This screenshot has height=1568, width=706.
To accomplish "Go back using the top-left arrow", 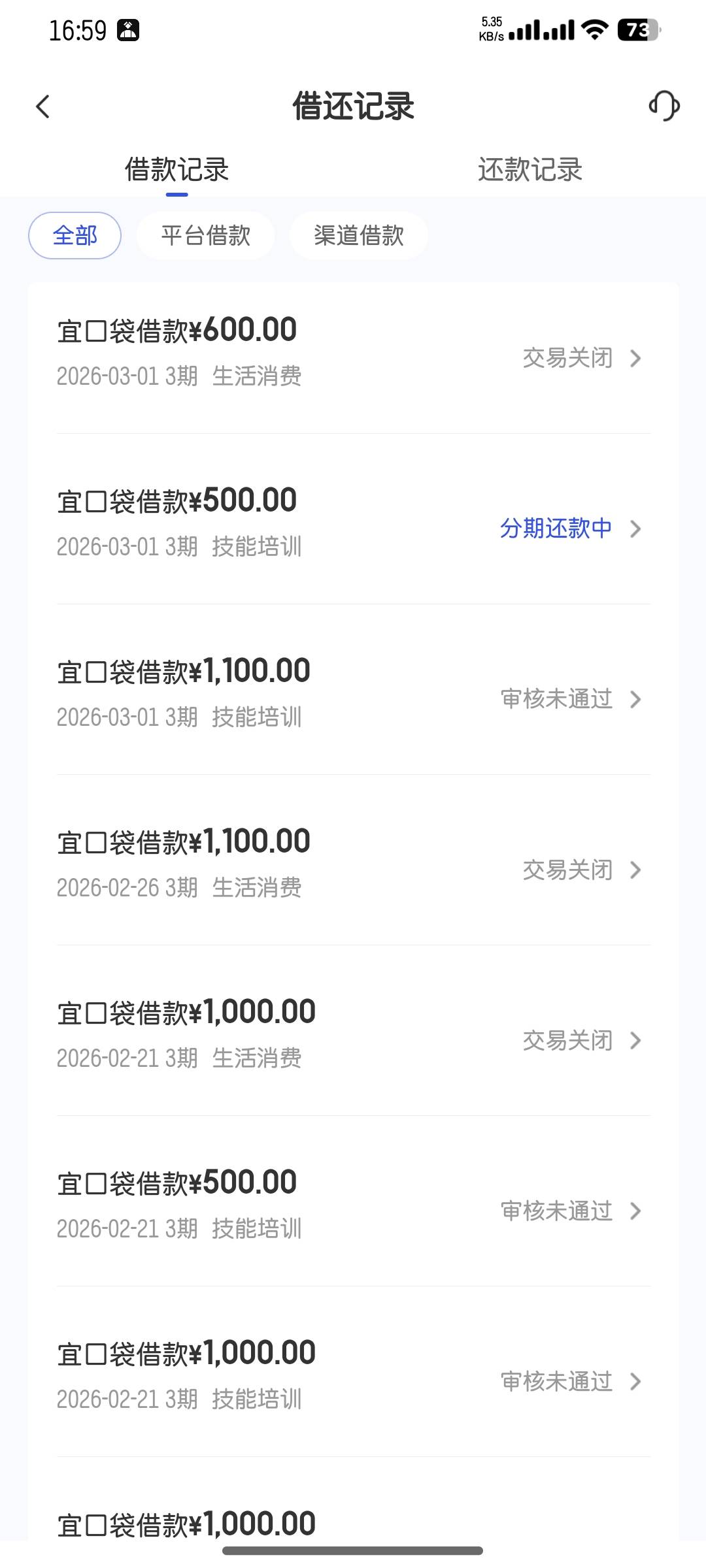I will point(43,106).
